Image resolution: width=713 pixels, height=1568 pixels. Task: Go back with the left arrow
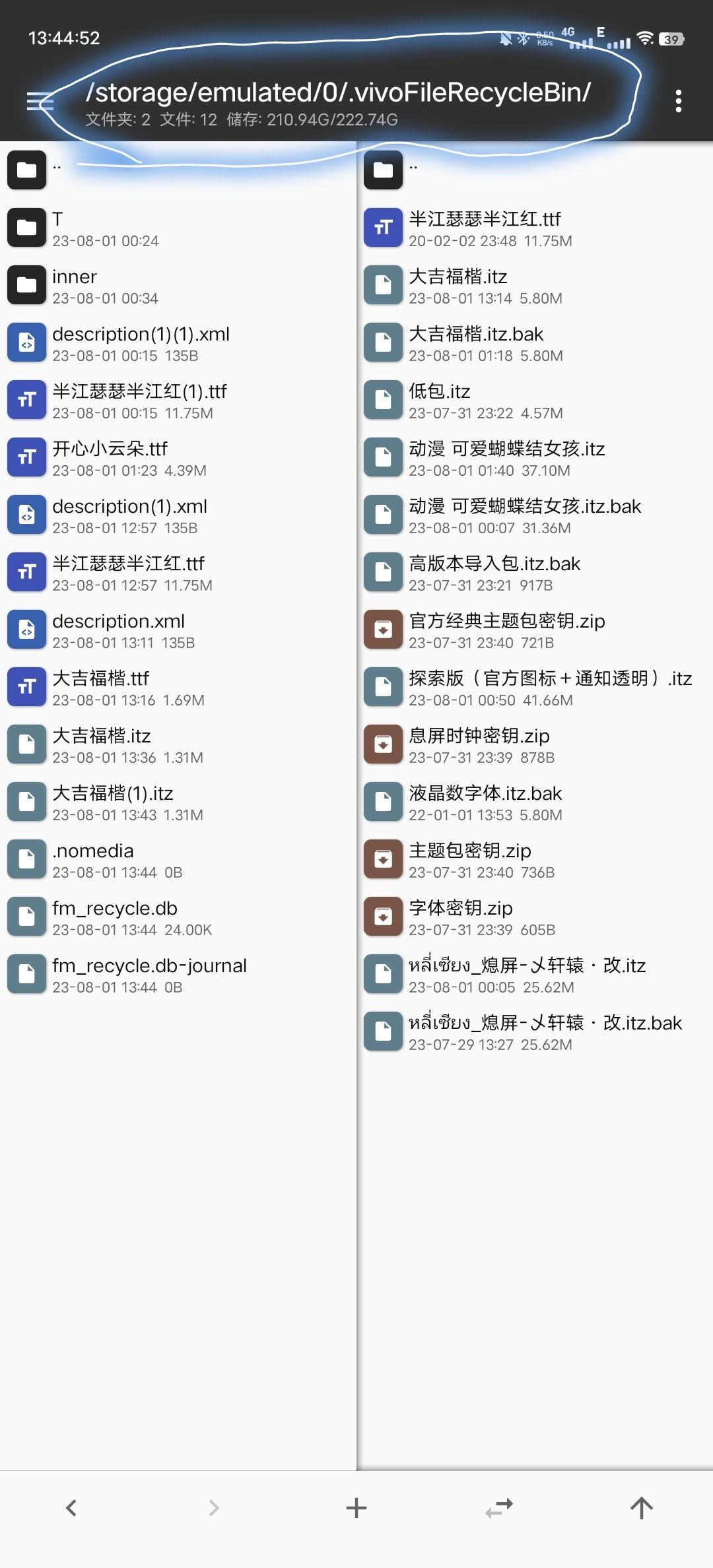pos(71,1508)
